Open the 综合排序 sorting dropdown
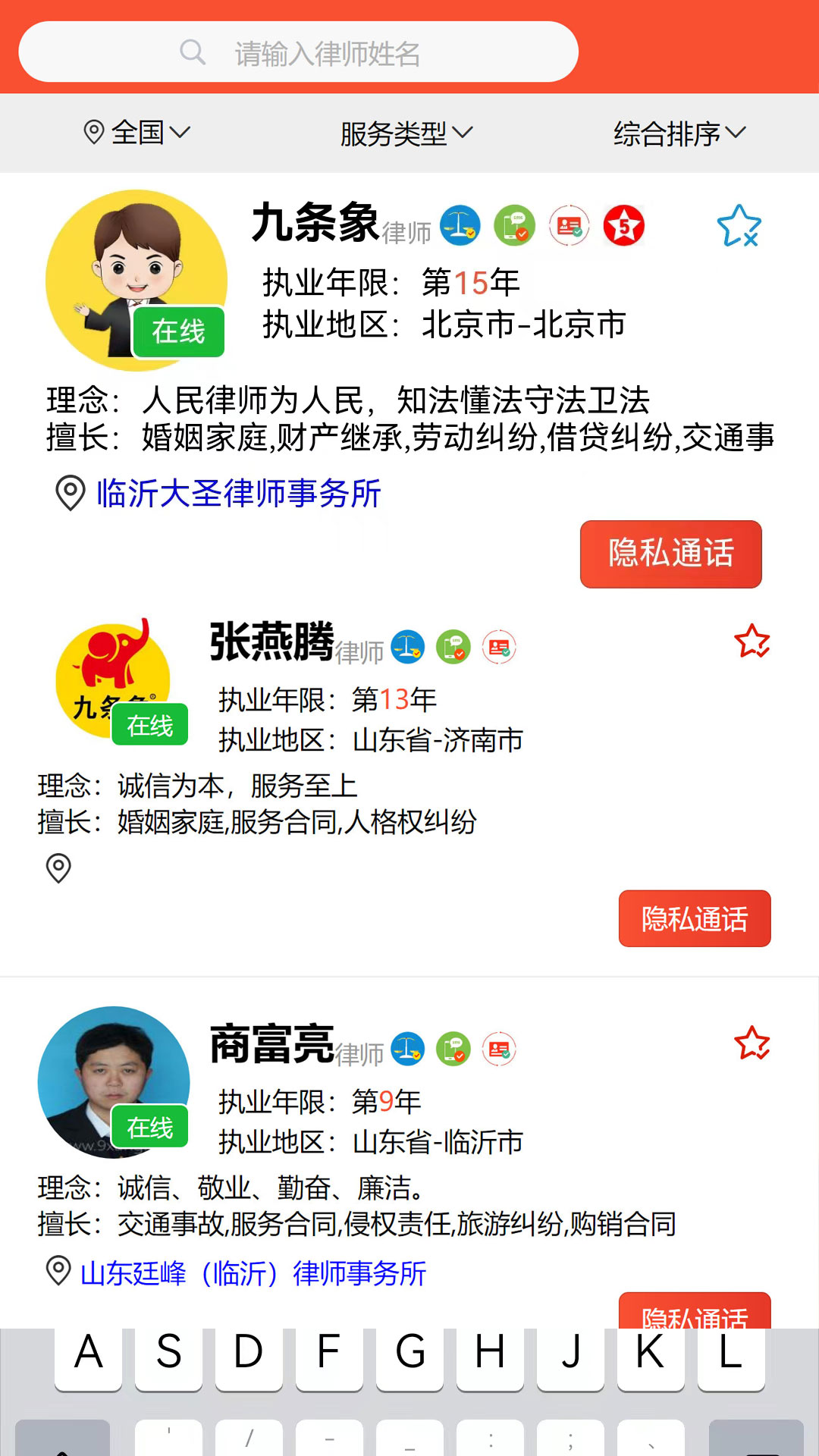The width and height of the screenshot is (819, 1456). coord(679,133)
